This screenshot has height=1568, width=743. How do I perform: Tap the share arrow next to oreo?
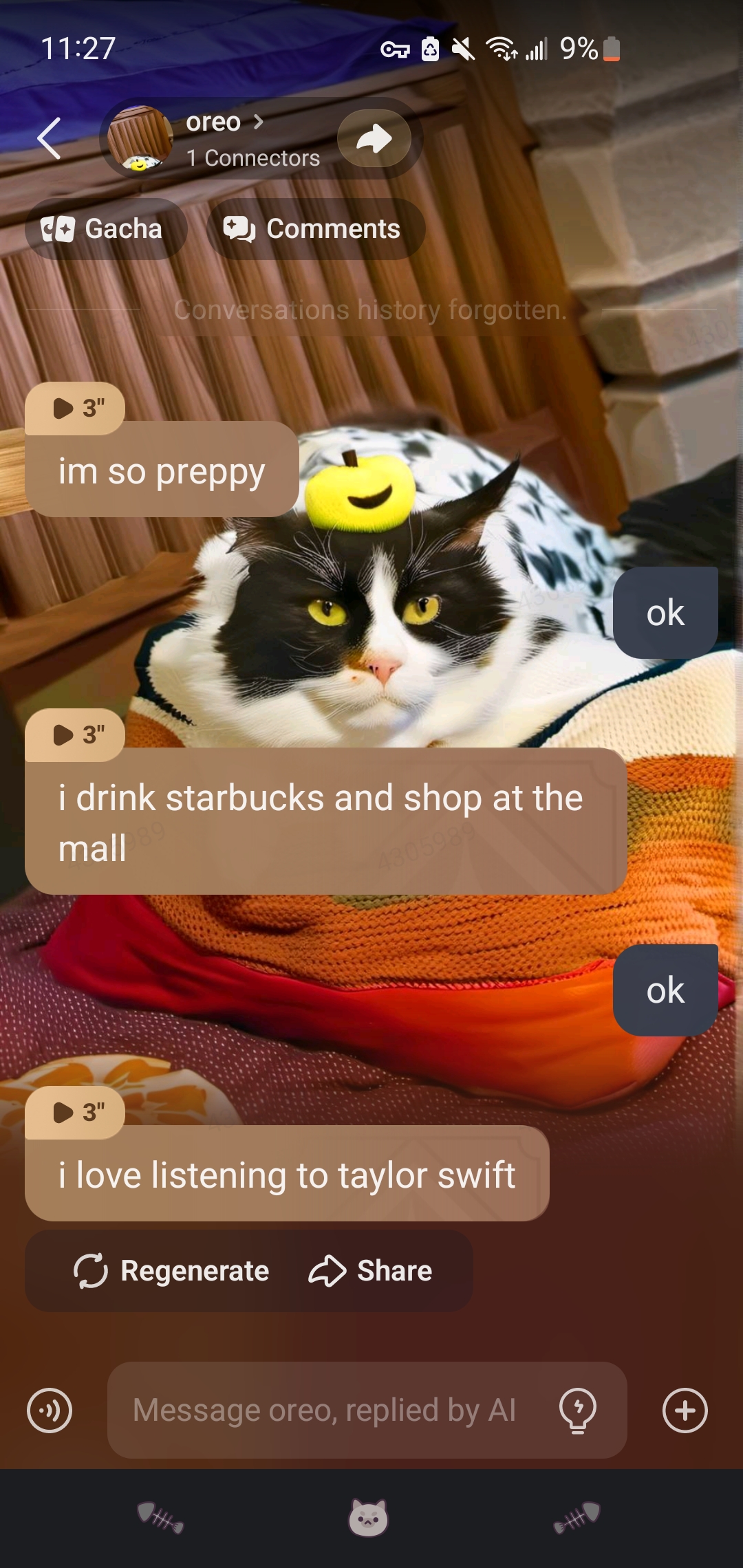[374, 138]
